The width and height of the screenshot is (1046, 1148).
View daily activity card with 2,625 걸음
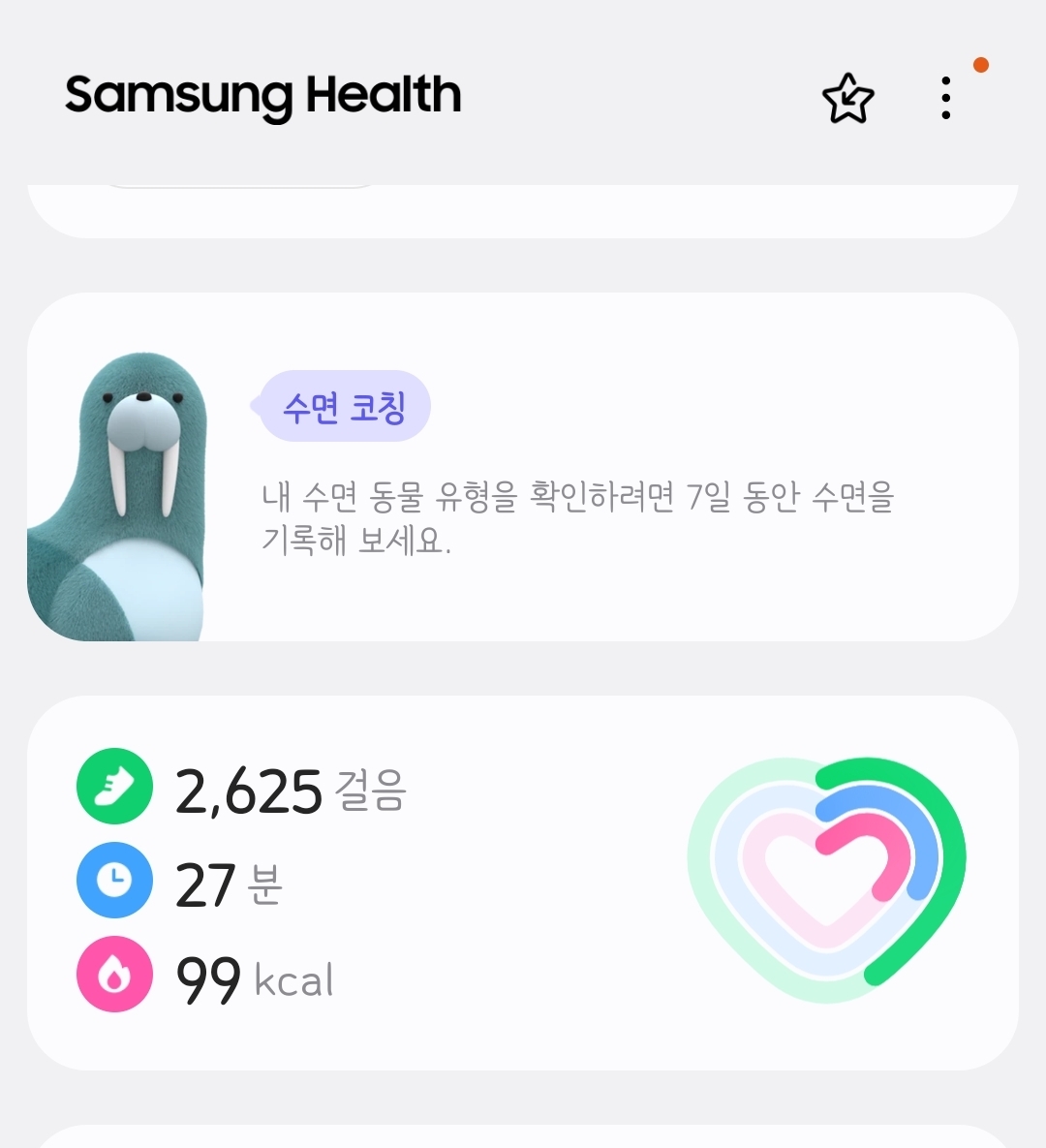(523, 882)
